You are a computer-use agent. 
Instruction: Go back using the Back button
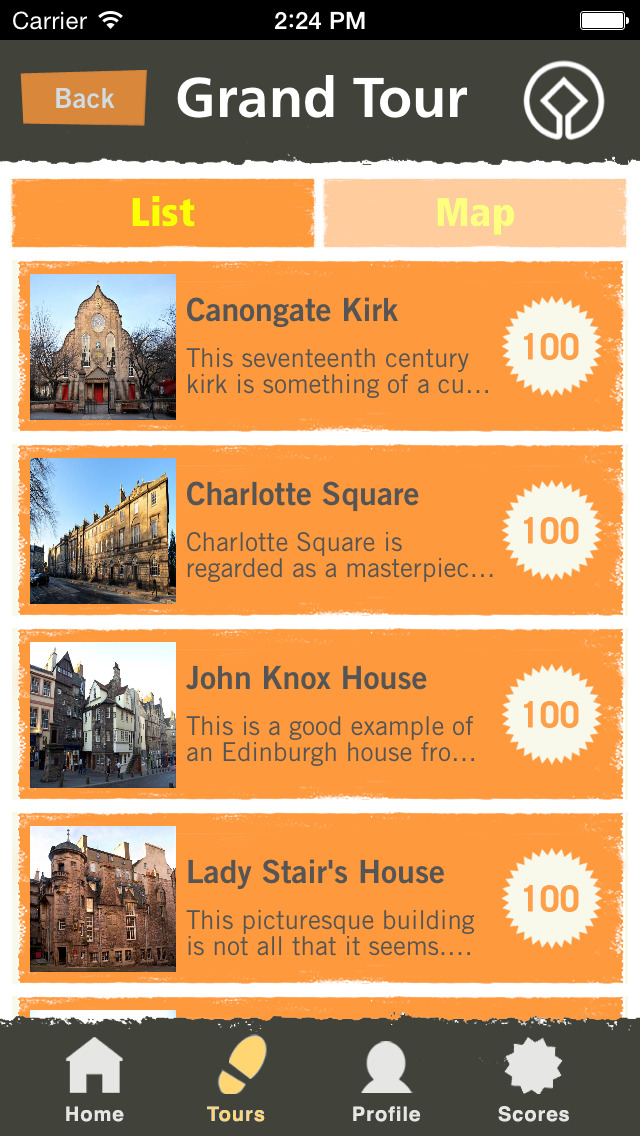pos(84,97)
